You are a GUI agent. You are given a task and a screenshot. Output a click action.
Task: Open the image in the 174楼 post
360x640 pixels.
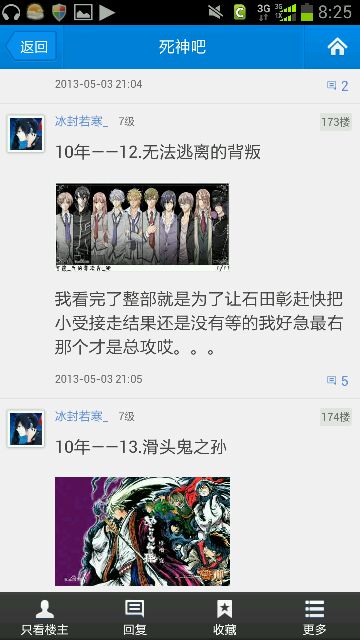142,531
